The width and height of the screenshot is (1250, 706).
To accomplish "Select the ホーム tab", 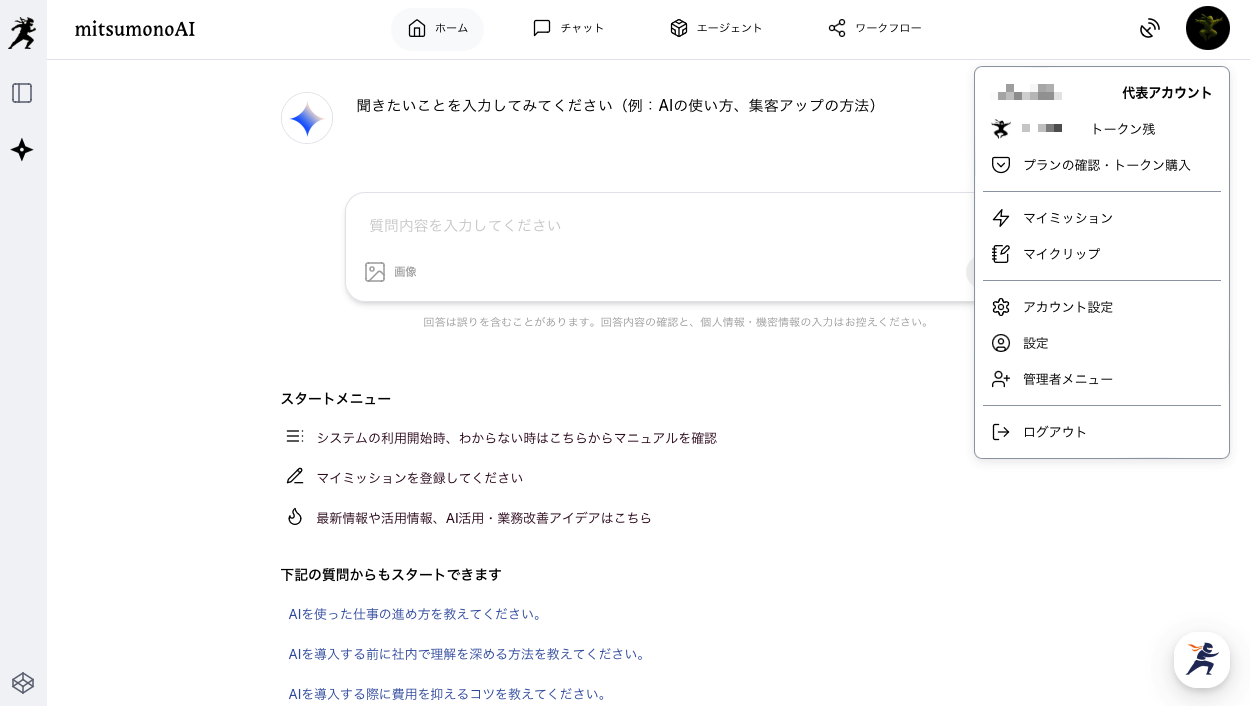I will point(438,28).
